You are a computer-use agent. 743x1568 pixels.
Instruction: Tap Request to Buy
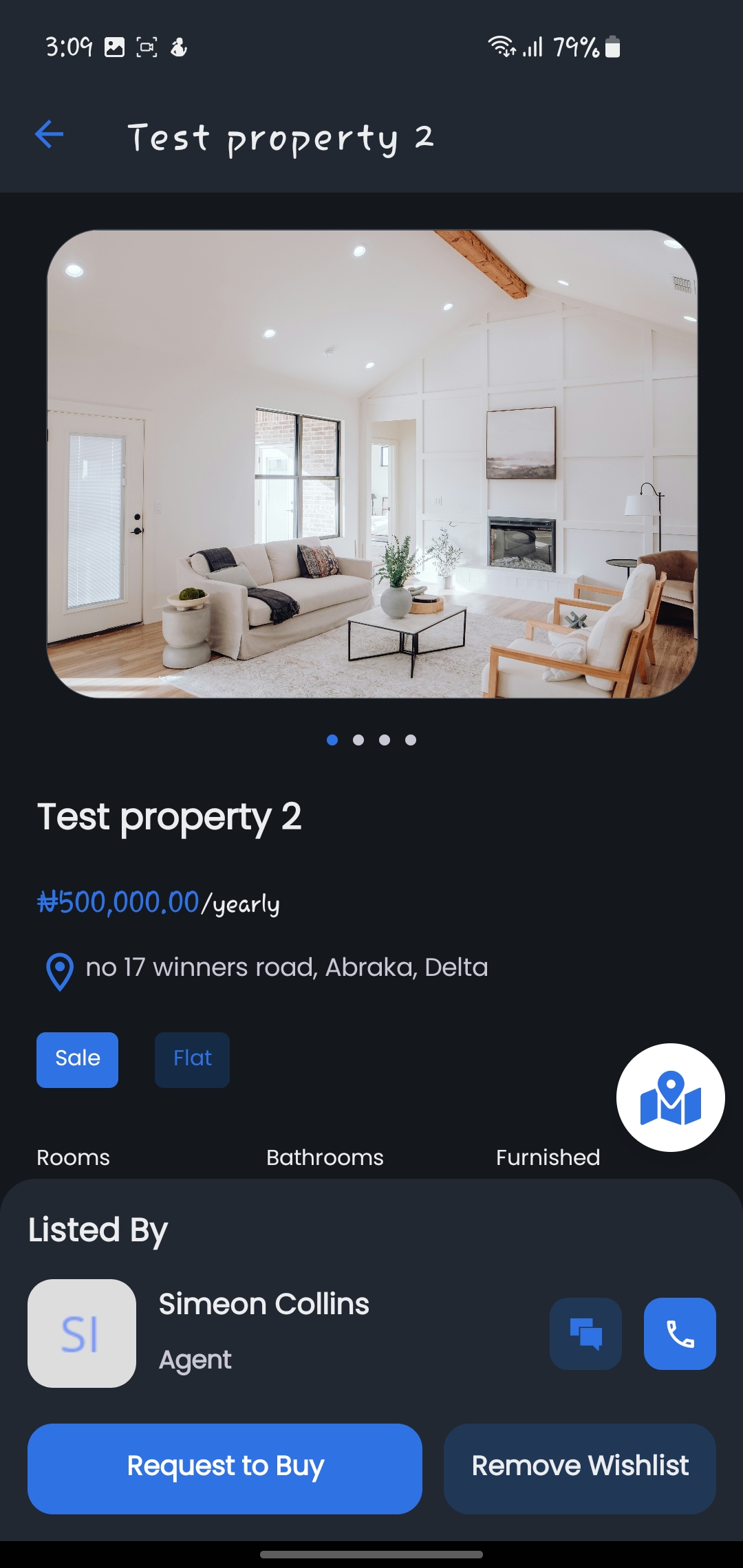pos(225,1468)
